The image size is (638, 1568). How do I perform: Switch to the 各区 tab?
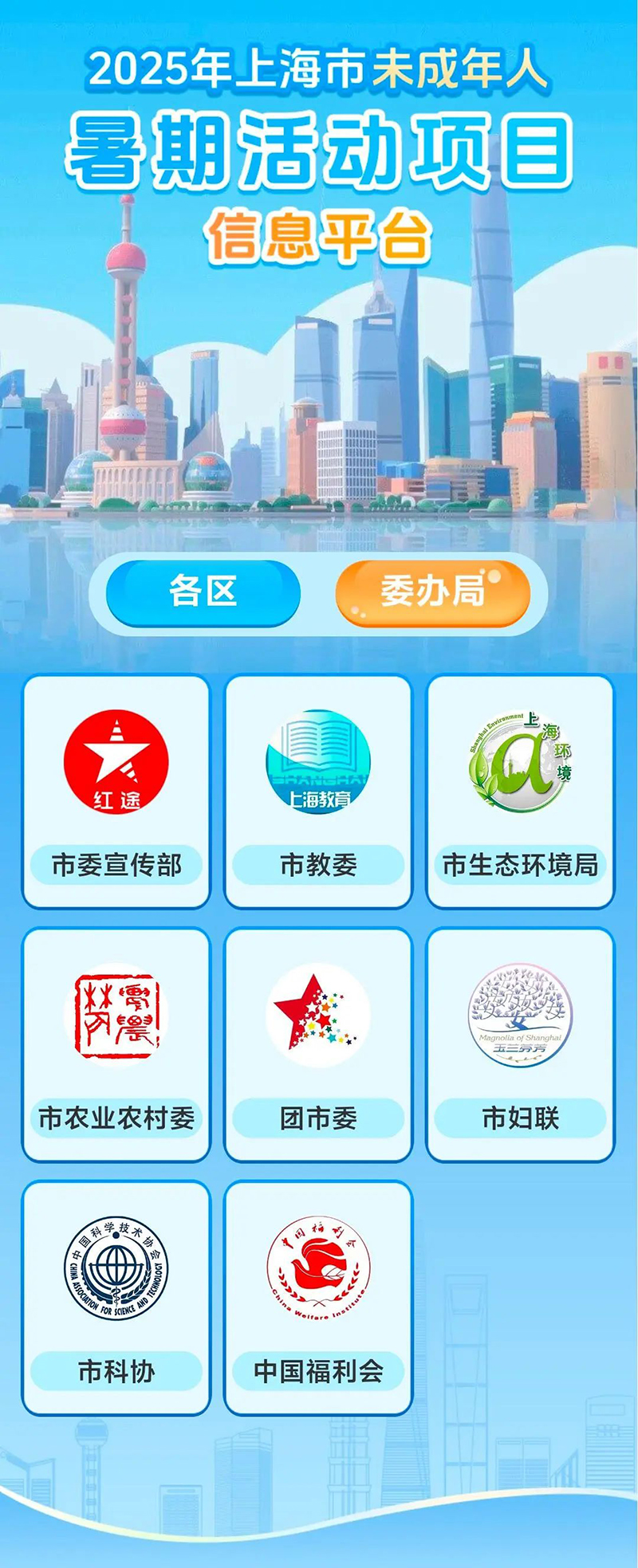tap(203, 592)
